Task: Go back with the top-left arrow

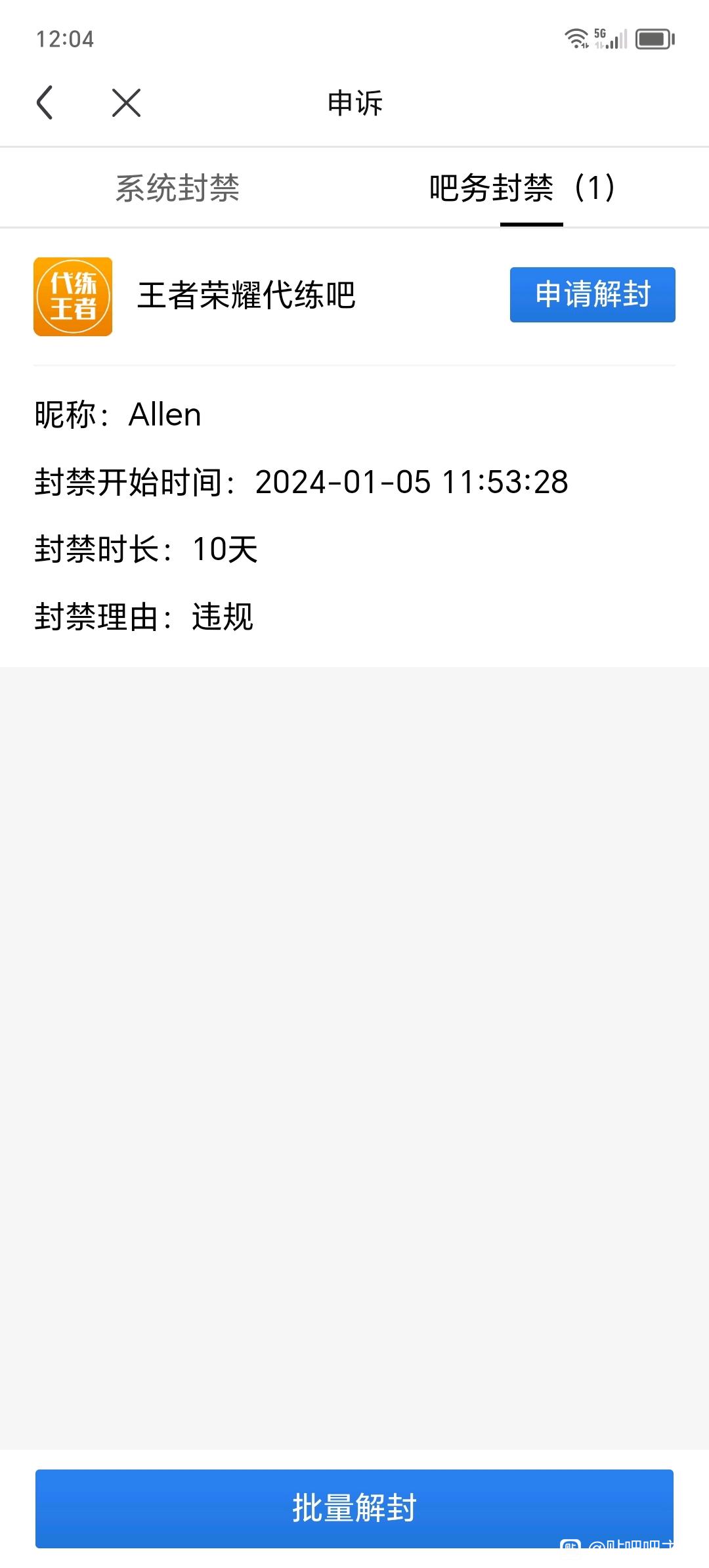Action: point(45,103)
